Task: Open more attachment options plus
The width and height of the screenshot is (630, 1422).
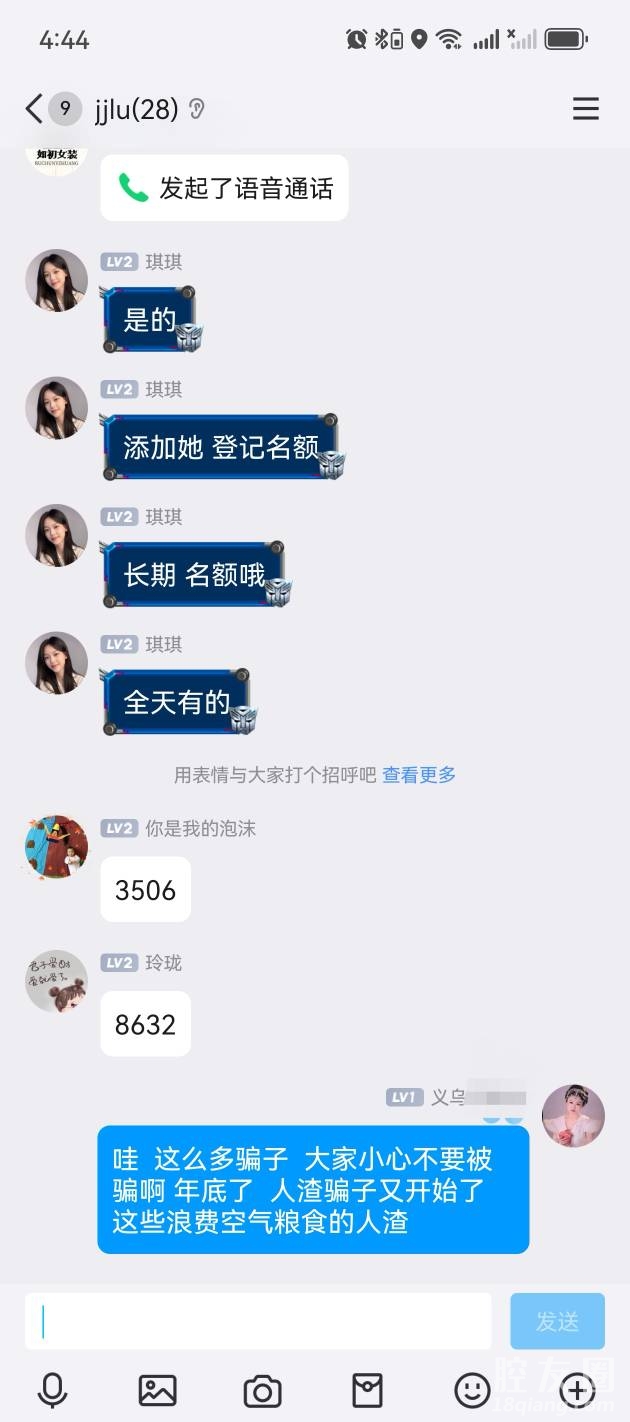Action: click(577, 1390)
